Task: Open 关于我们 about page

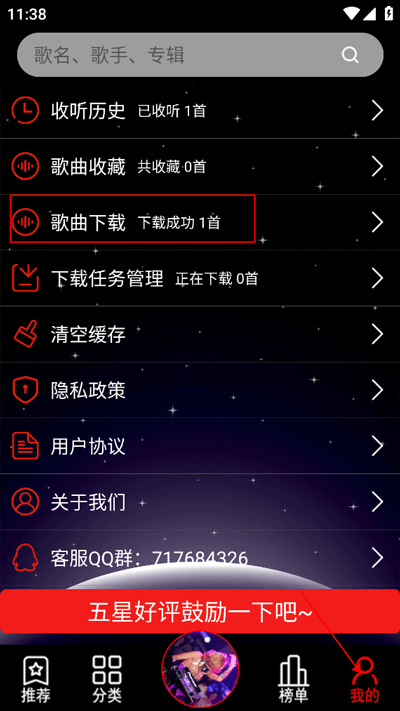Action: pyautogui.click(x=200, y=502)
